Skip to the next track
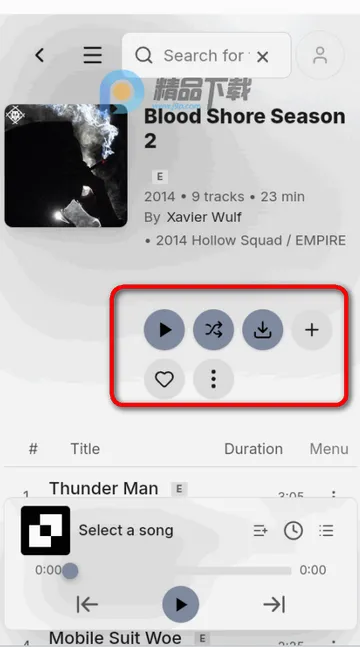 274,604
